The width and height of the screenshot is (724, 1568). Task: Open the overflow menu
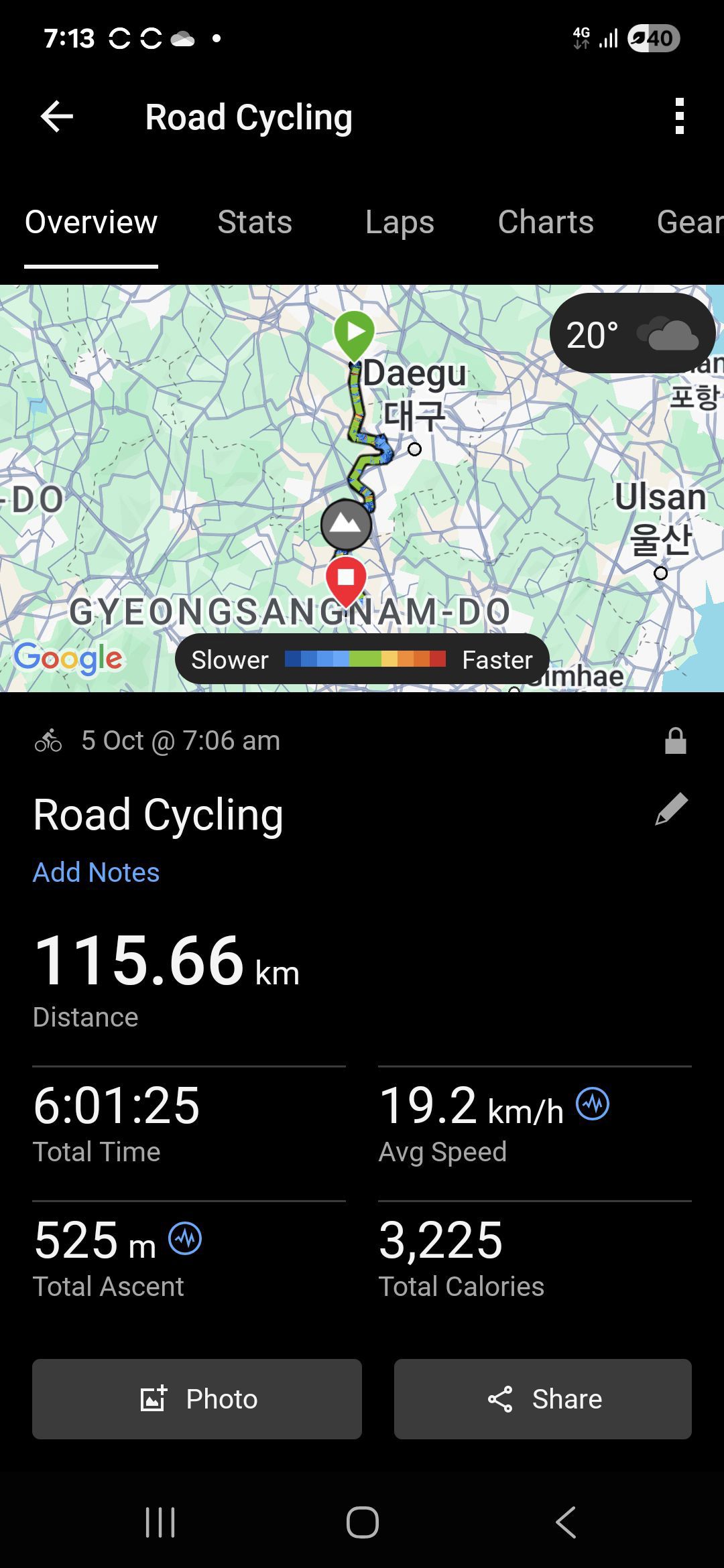679,117
